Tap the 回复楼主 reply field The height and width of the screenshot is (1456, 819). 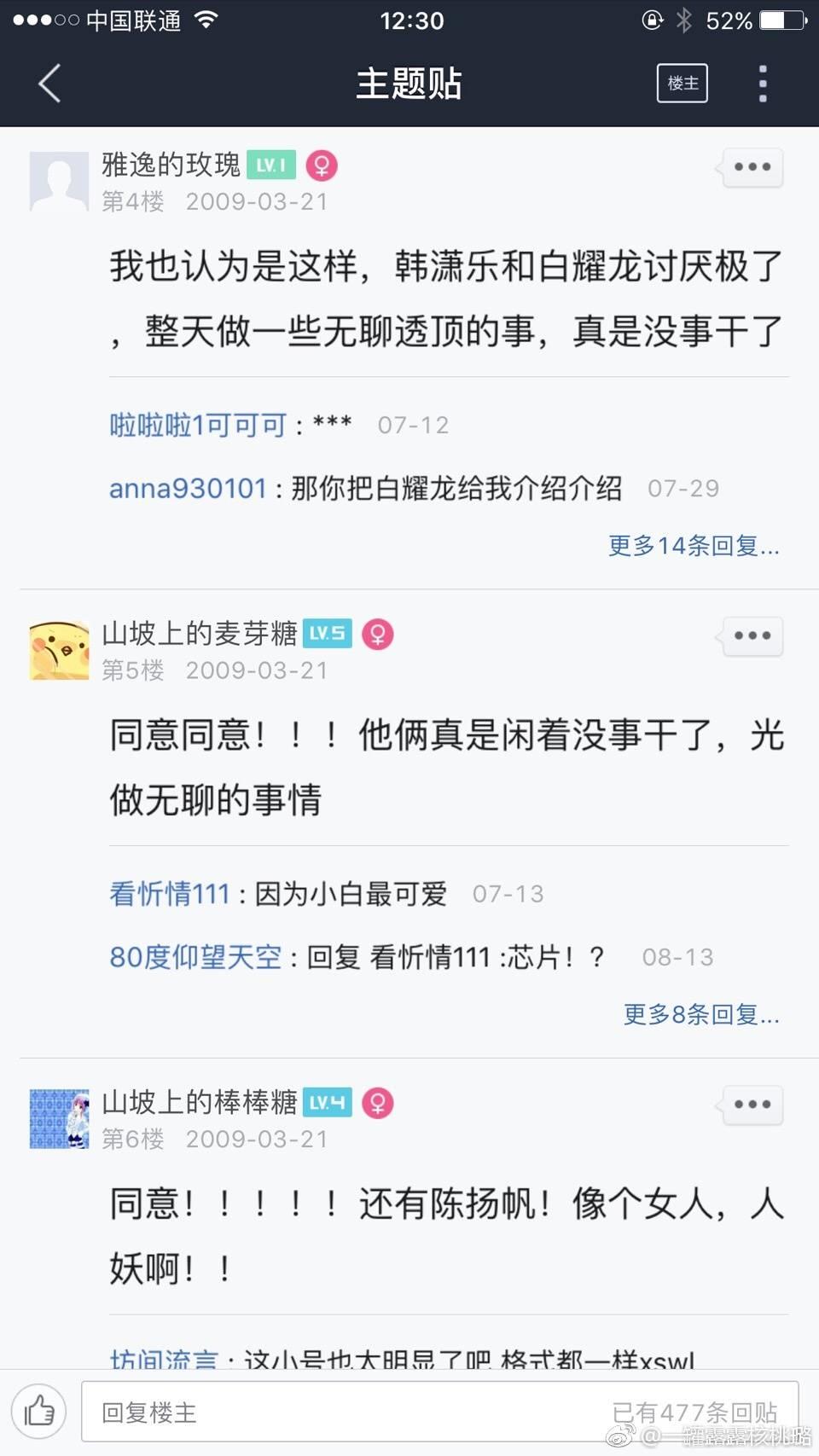tap(341, 1412)
